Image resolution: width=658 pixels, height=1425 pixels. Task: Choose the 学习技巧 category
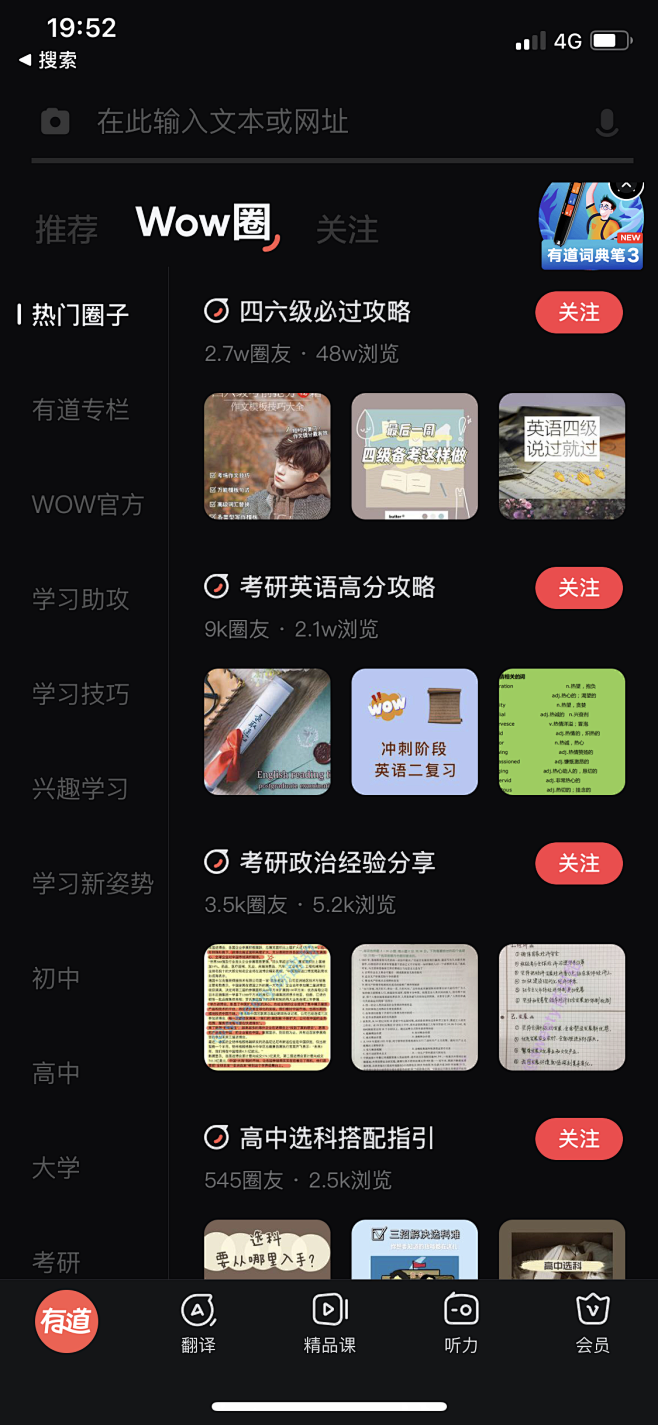(80, 694)
